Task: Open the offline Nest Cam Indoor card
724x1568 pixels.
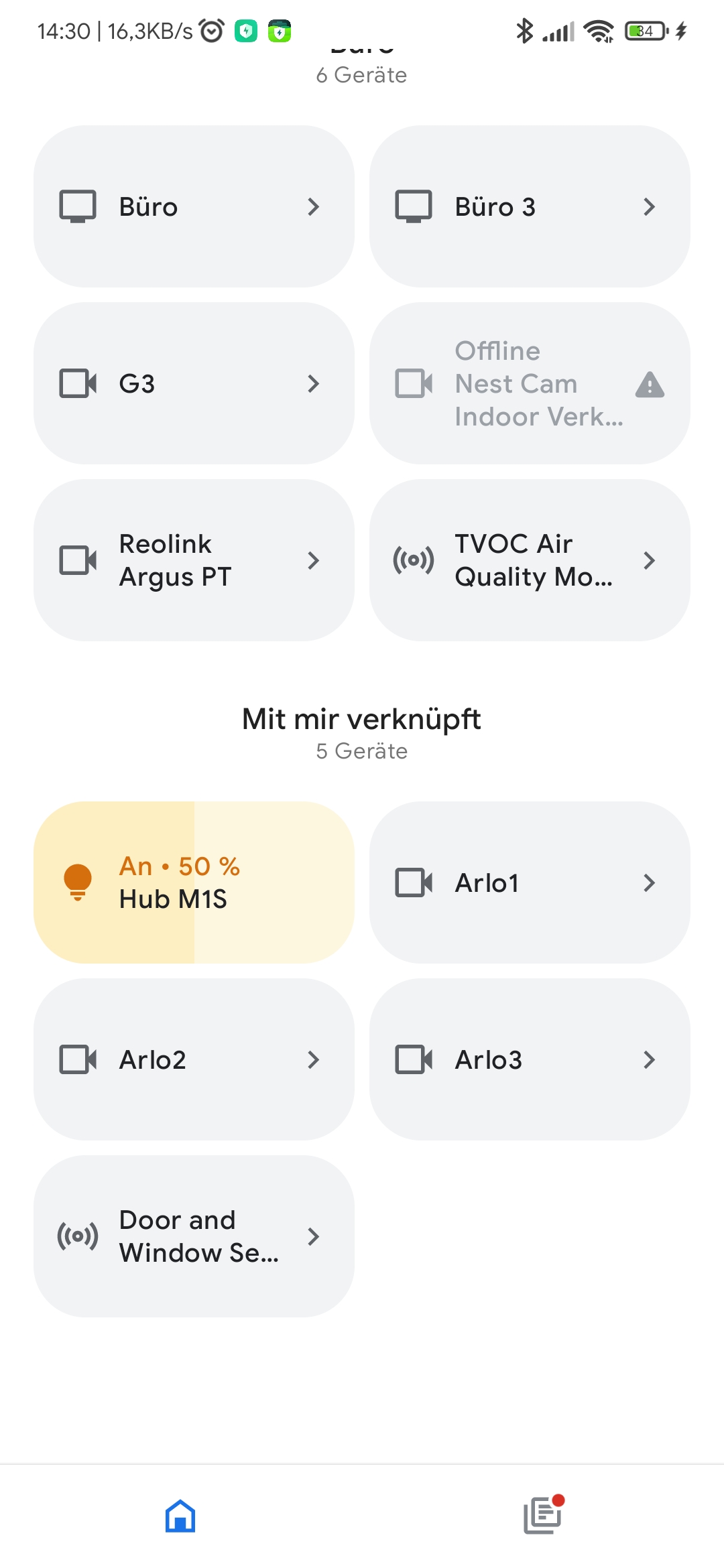Action: coord(530,383)
